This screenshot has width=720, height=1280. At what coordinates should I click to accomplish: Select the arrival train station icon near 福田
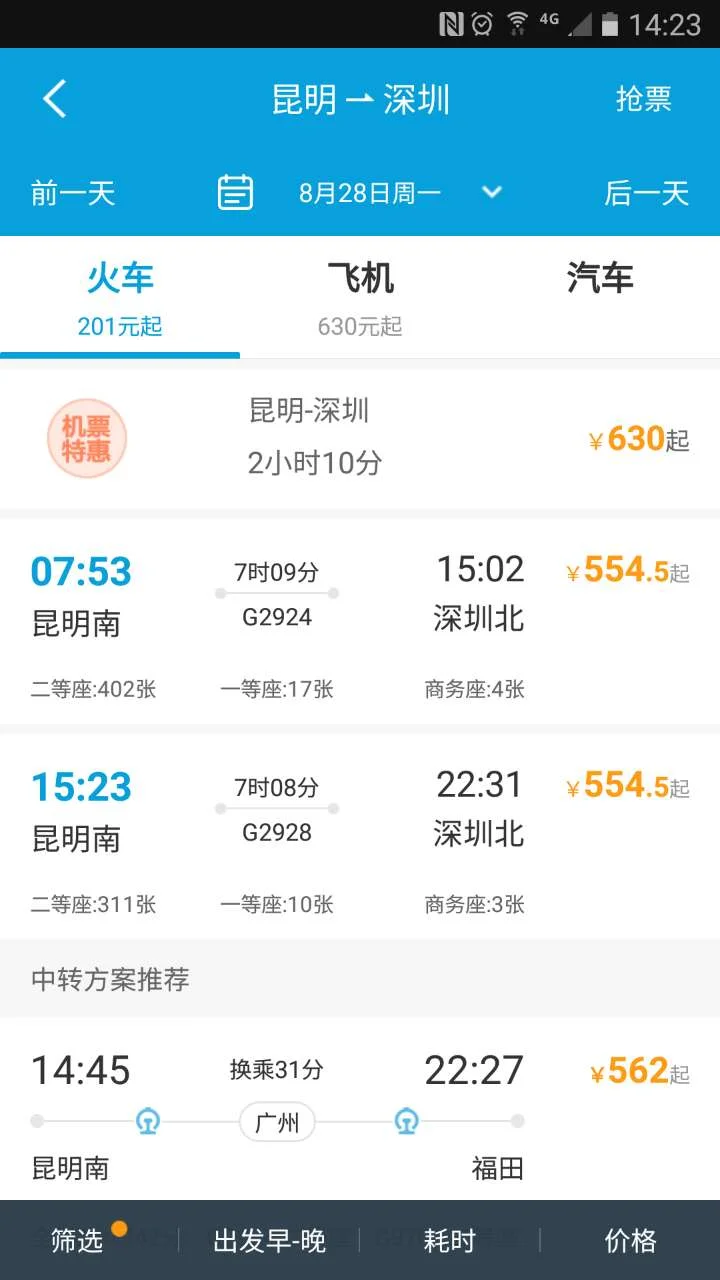(407, 1122)
